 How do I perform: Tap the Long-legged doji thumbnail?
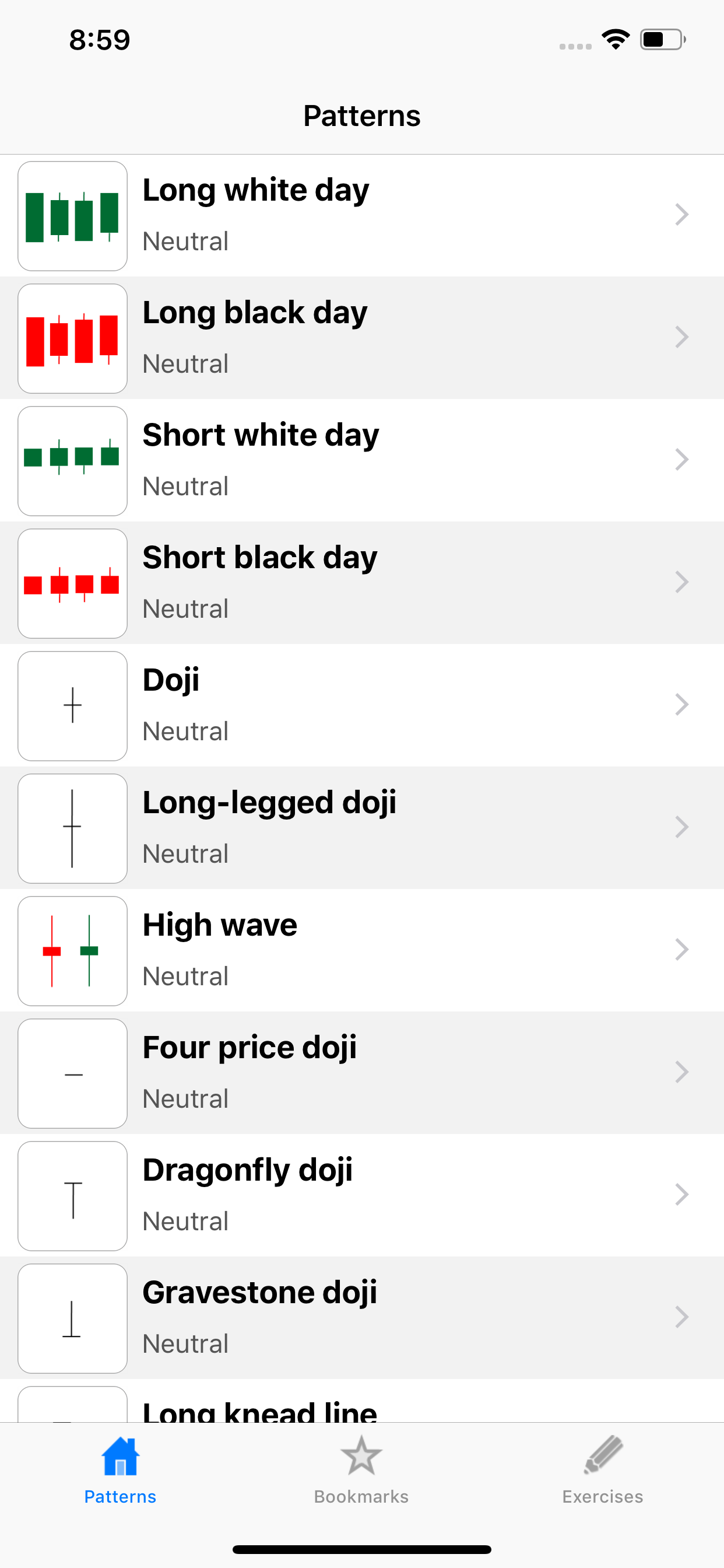[72, 828]
